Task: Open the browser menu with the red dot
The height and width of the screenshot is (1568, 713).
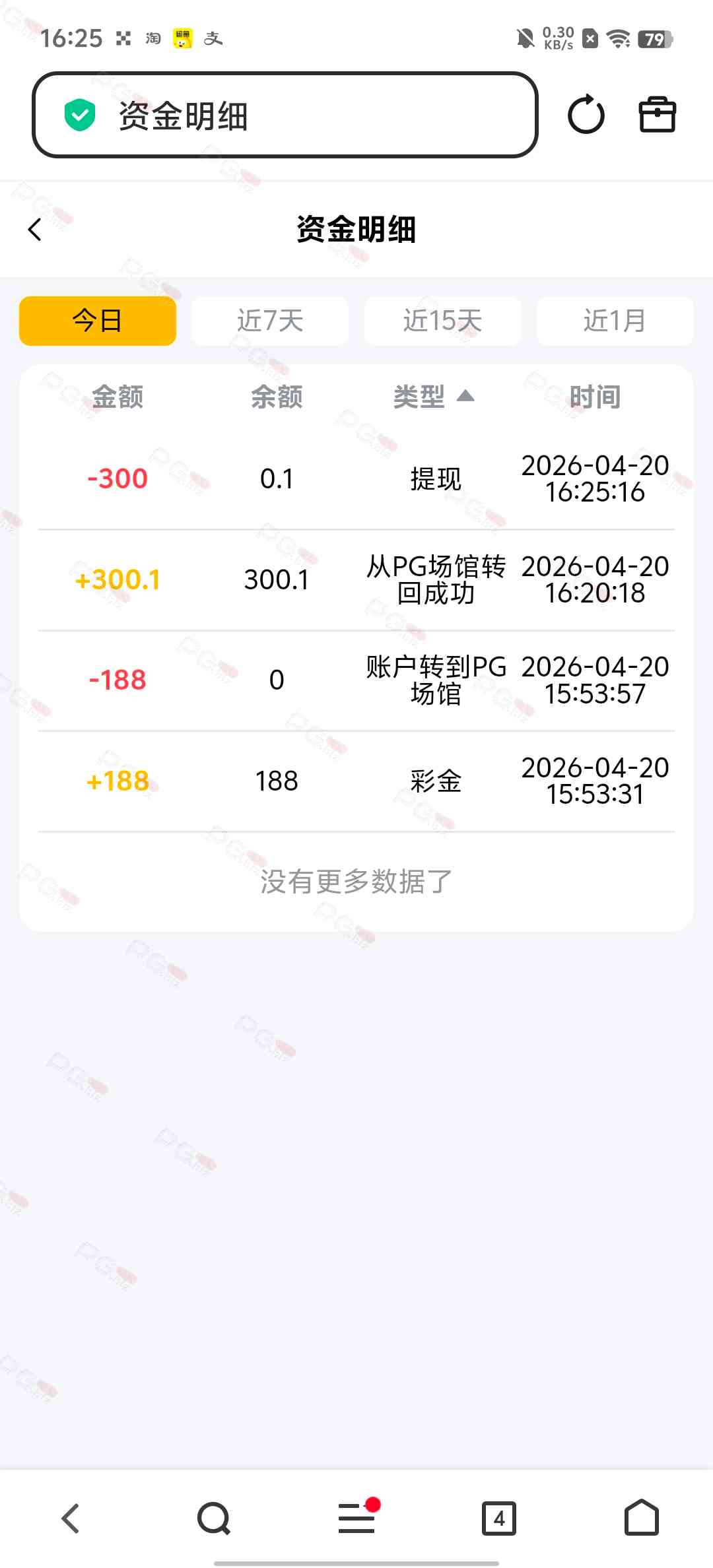Action: [357, 1517]
